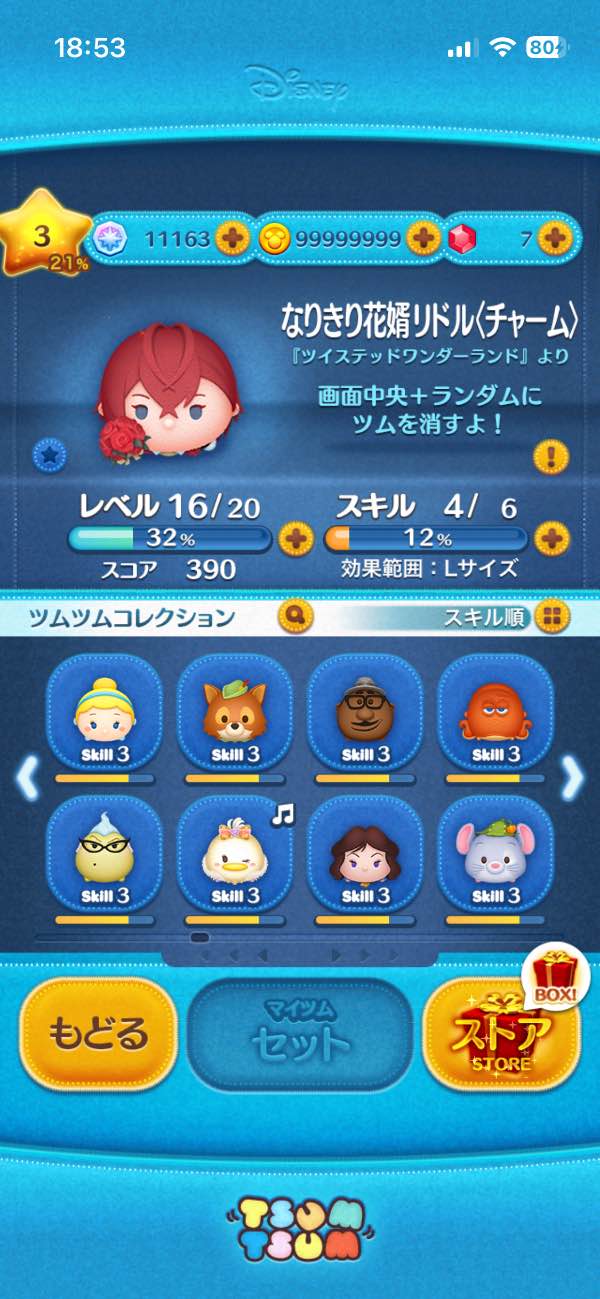Image resolution: width=600 pixels, height=1299 pixels.
Task: Select the fox Tsum with green hat
Action: click(234, 713)
